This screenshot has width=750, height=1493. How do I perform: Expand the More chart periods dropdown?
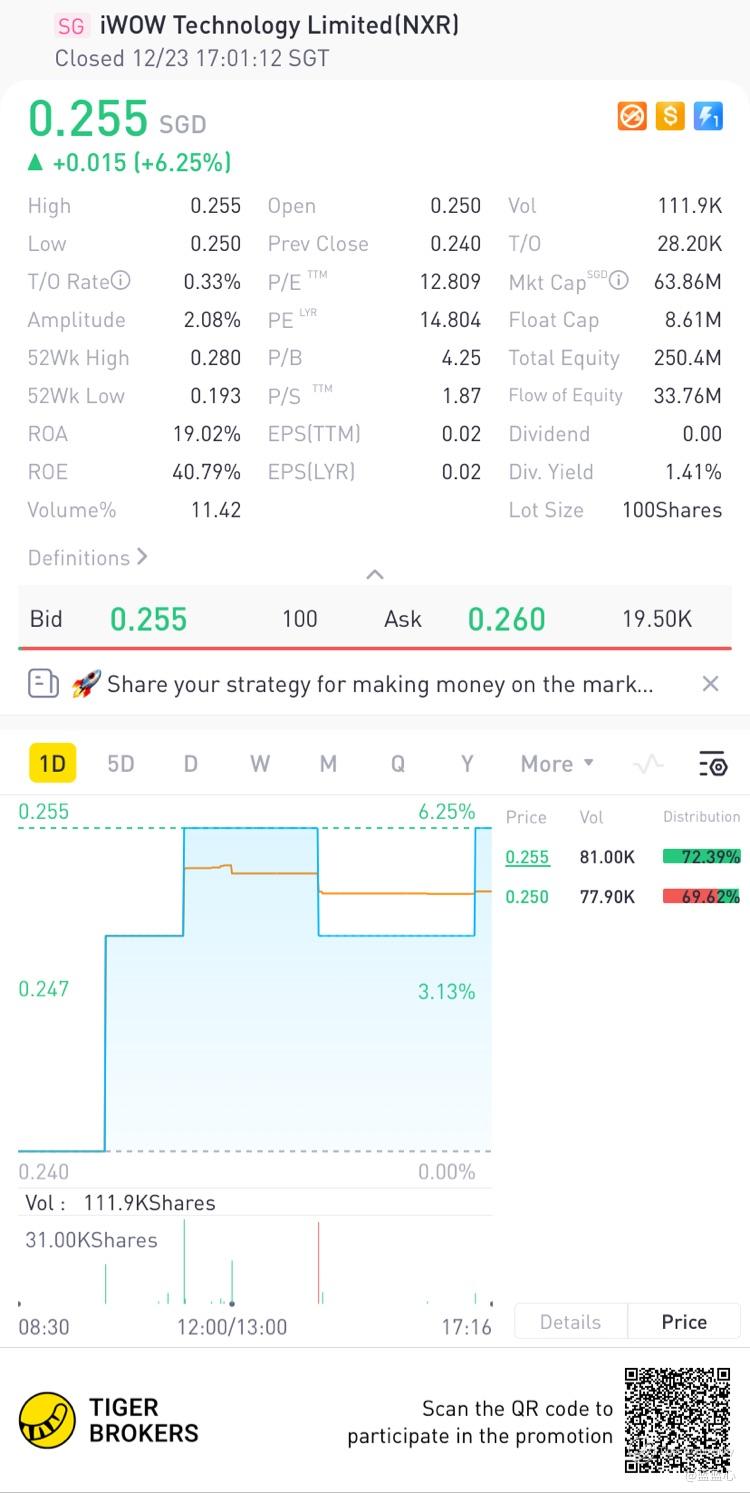pos(557,764)
